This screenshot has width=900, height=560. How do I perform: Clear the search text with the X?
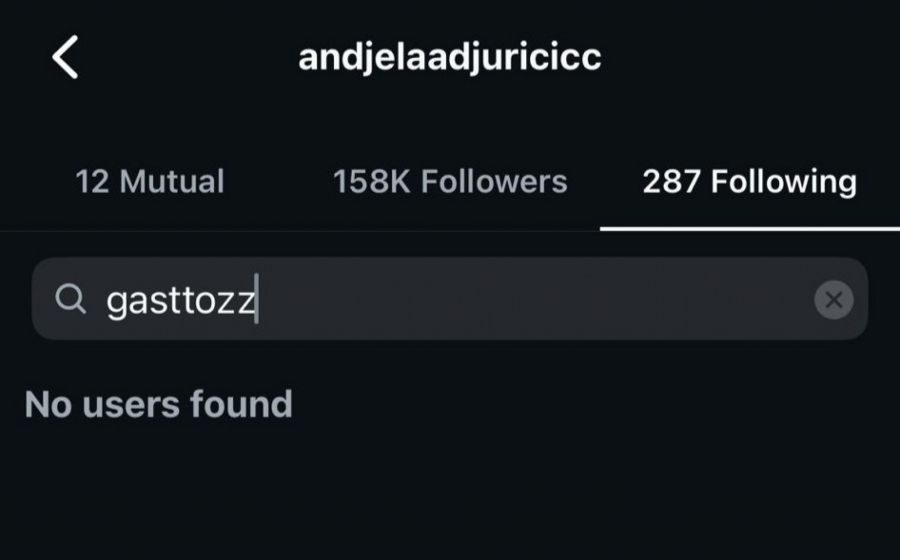click(x=833, y=299)
